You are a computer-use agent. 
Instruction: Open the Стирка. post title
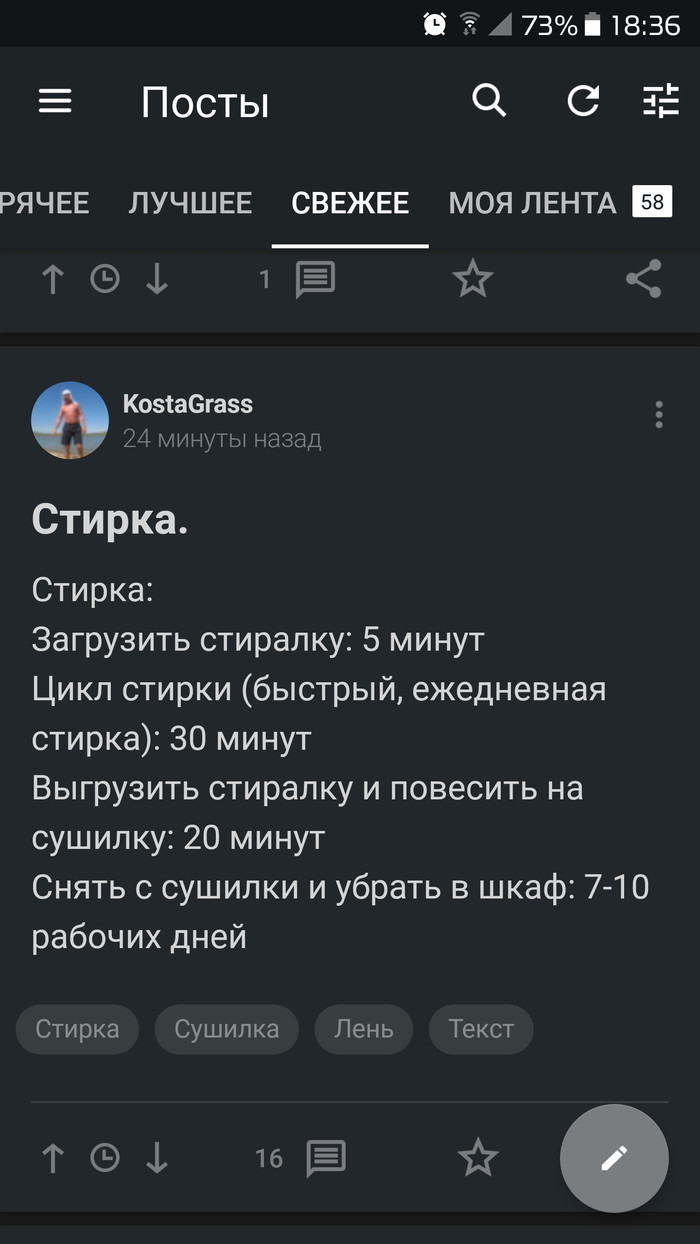point(110,519)
